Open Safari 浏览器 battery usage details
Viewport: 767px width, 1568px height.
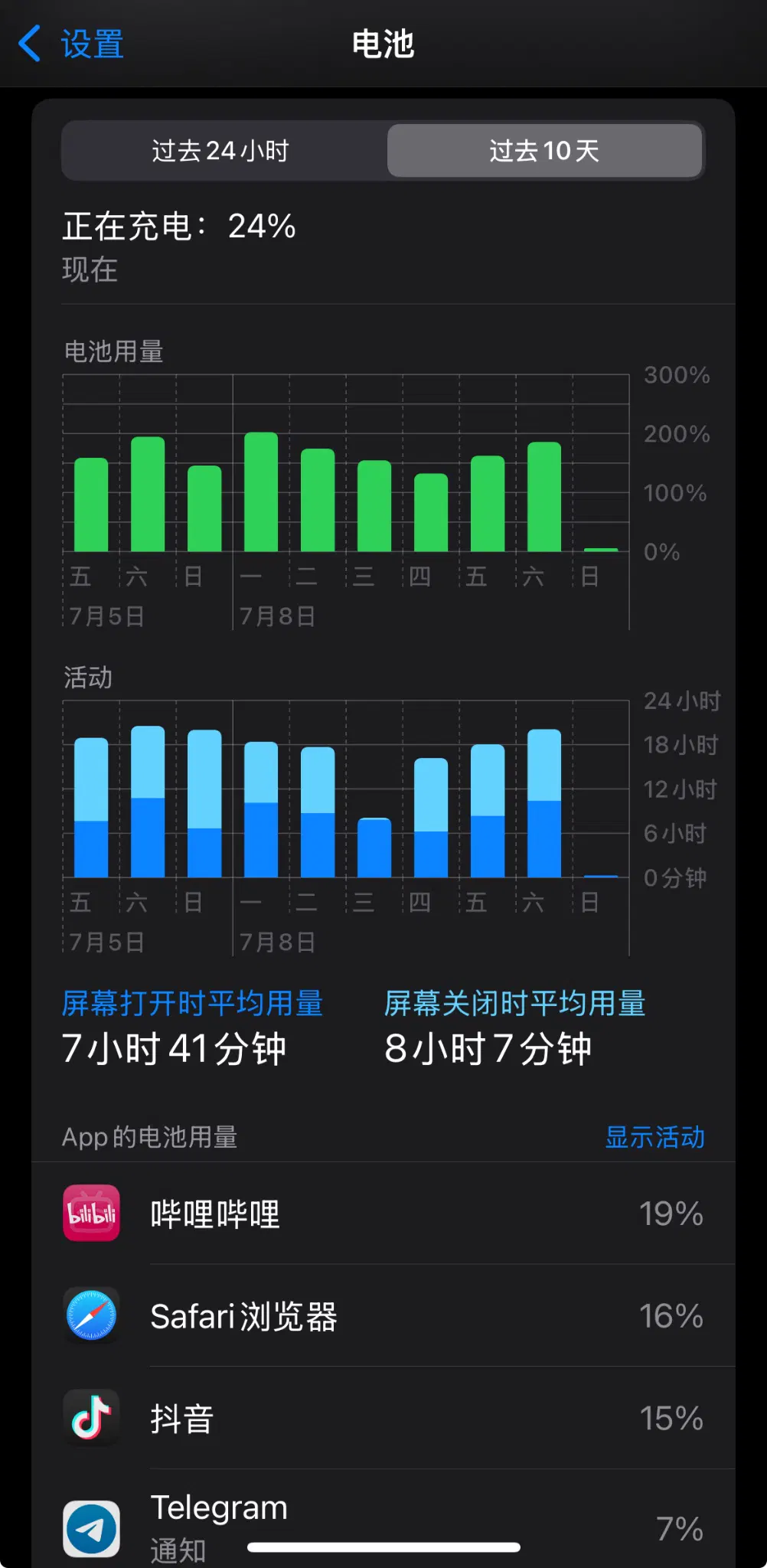(x=383, y=1317)
